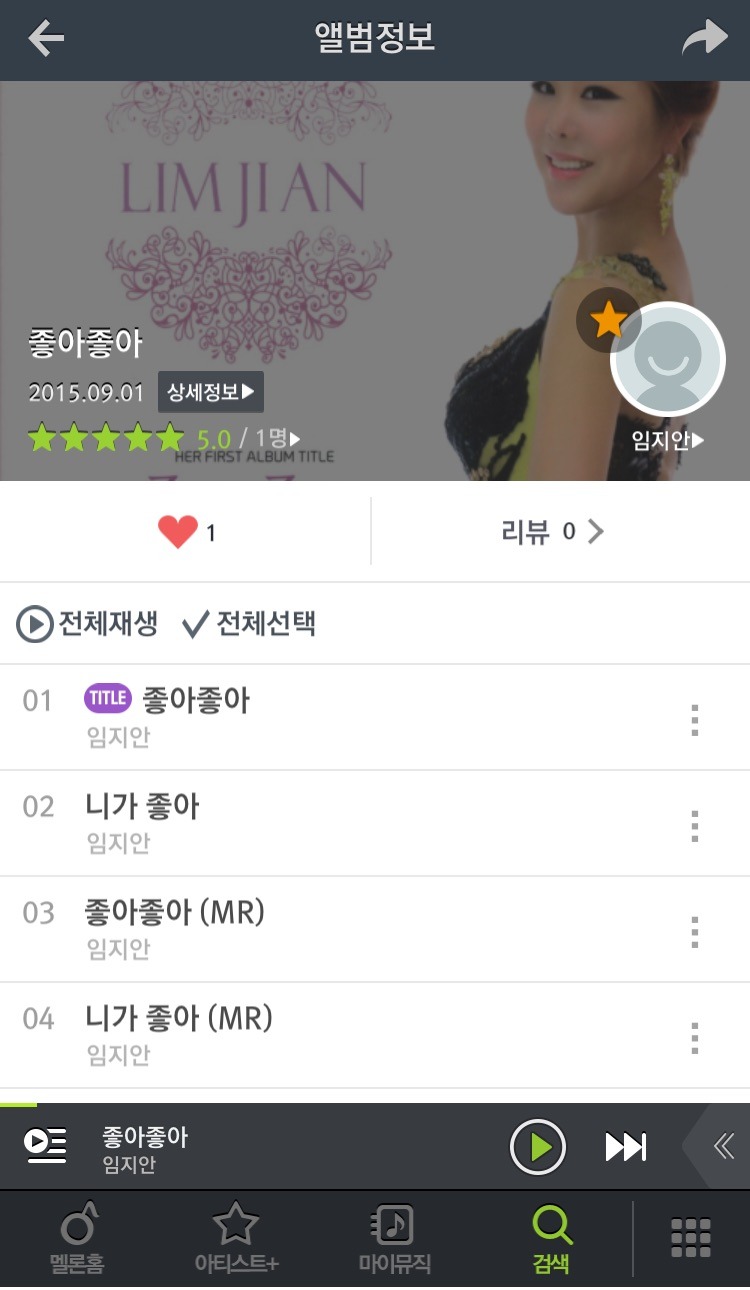Image resolution: width=750 pixels, height=1290 pixels.
Task: Switch to the 마이뮤직 tab
Action: tap(394, 1238)
